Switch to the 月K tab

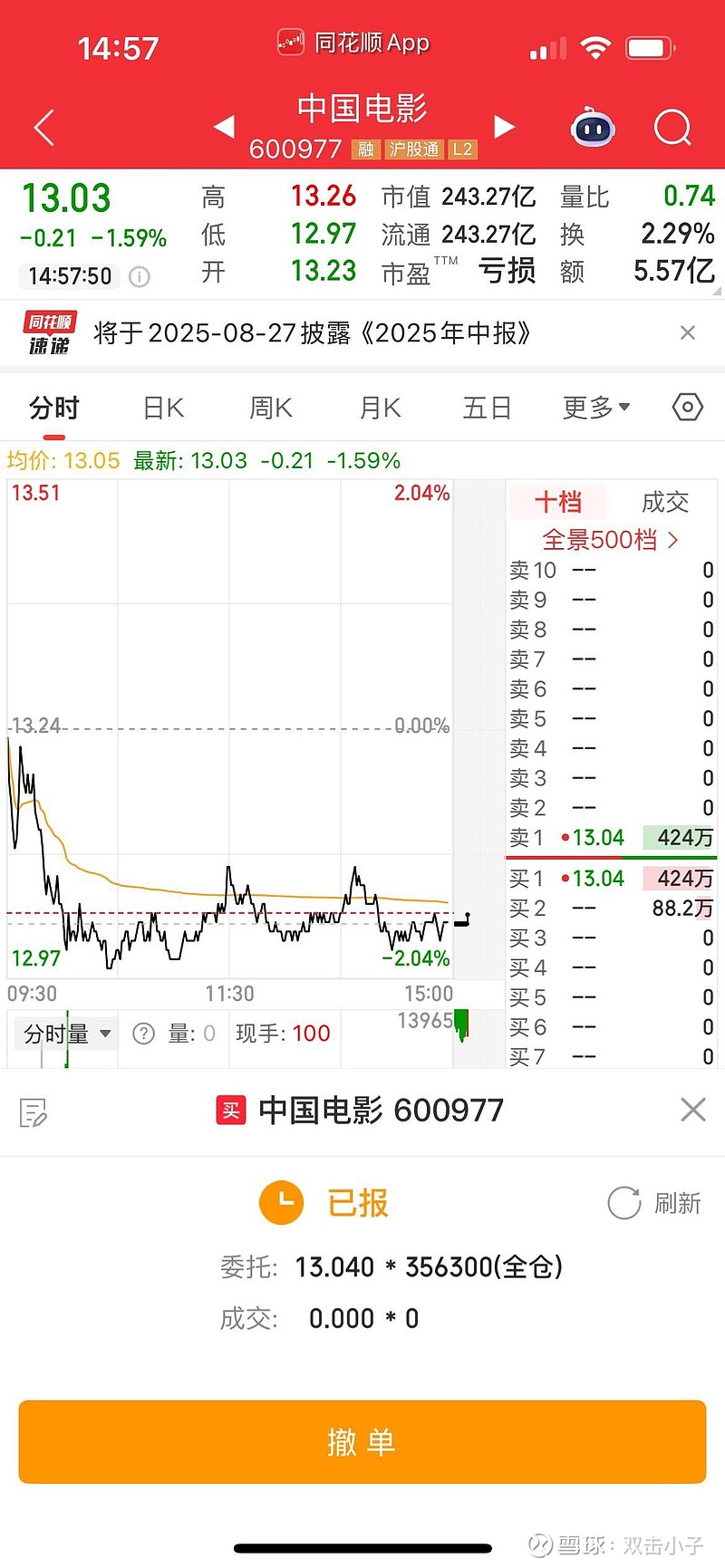tap(380, 408)
